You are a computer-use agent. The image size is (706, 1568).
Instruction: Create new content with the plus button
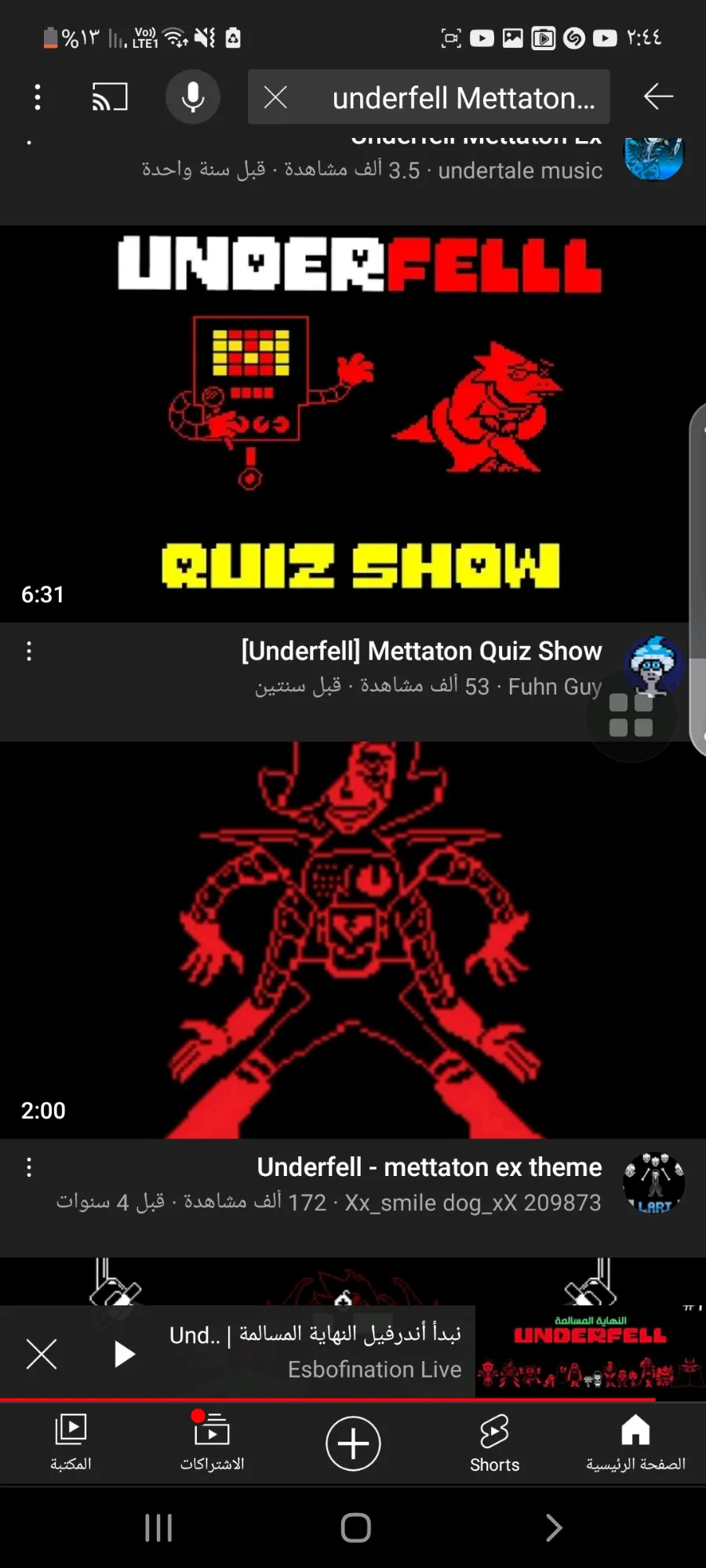[353, 1443]
